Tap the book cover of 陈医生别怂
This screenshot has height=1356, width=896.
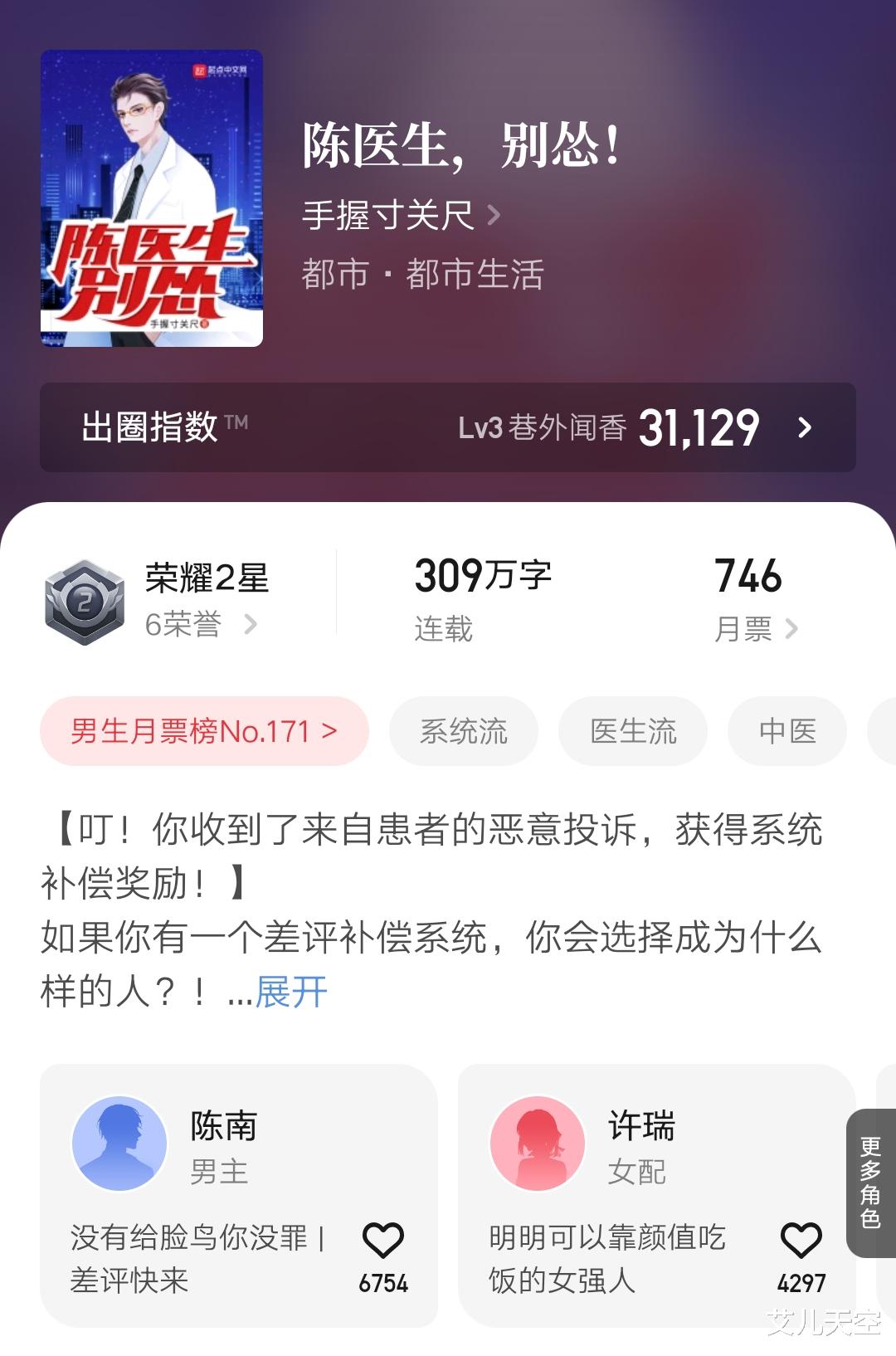click(x=152, y=198)
